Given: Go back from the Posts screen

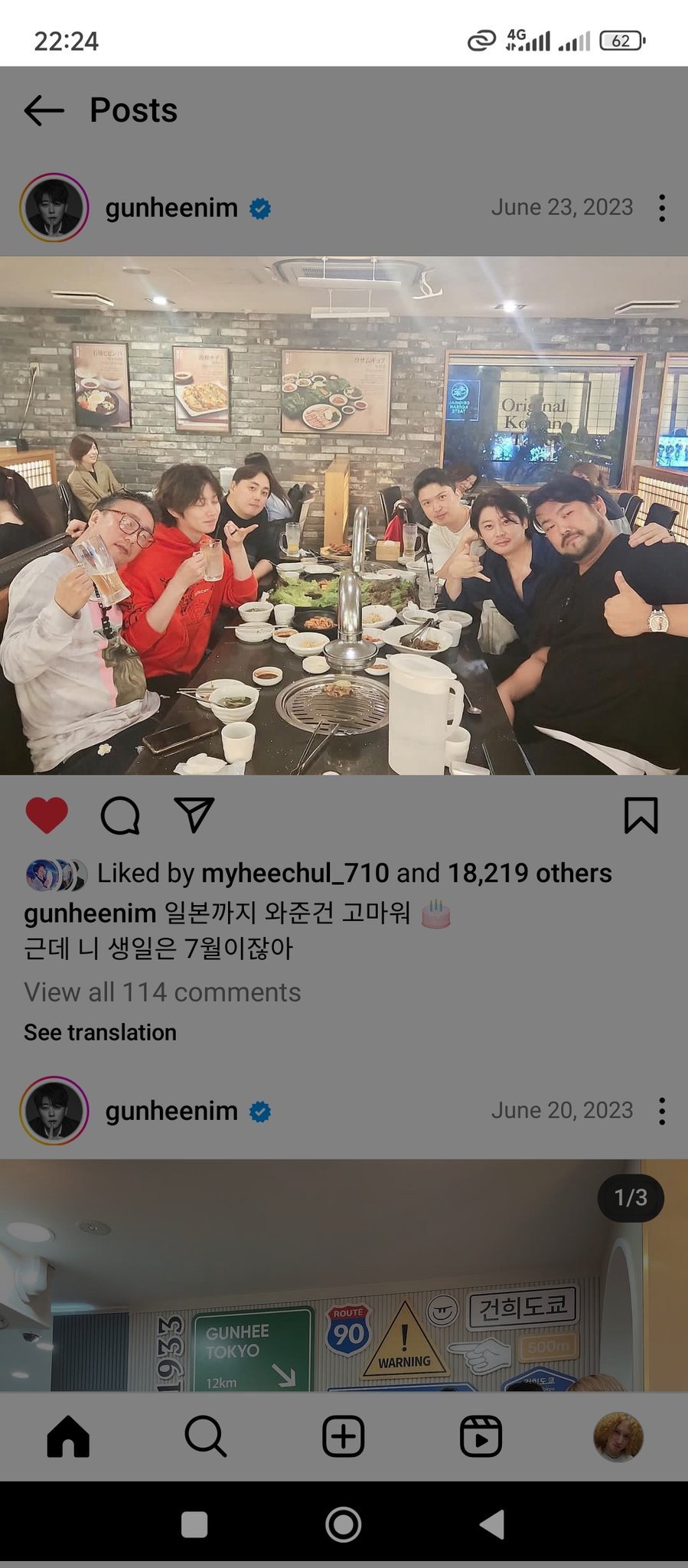Looking at the screenshot, I should (44, 110).
